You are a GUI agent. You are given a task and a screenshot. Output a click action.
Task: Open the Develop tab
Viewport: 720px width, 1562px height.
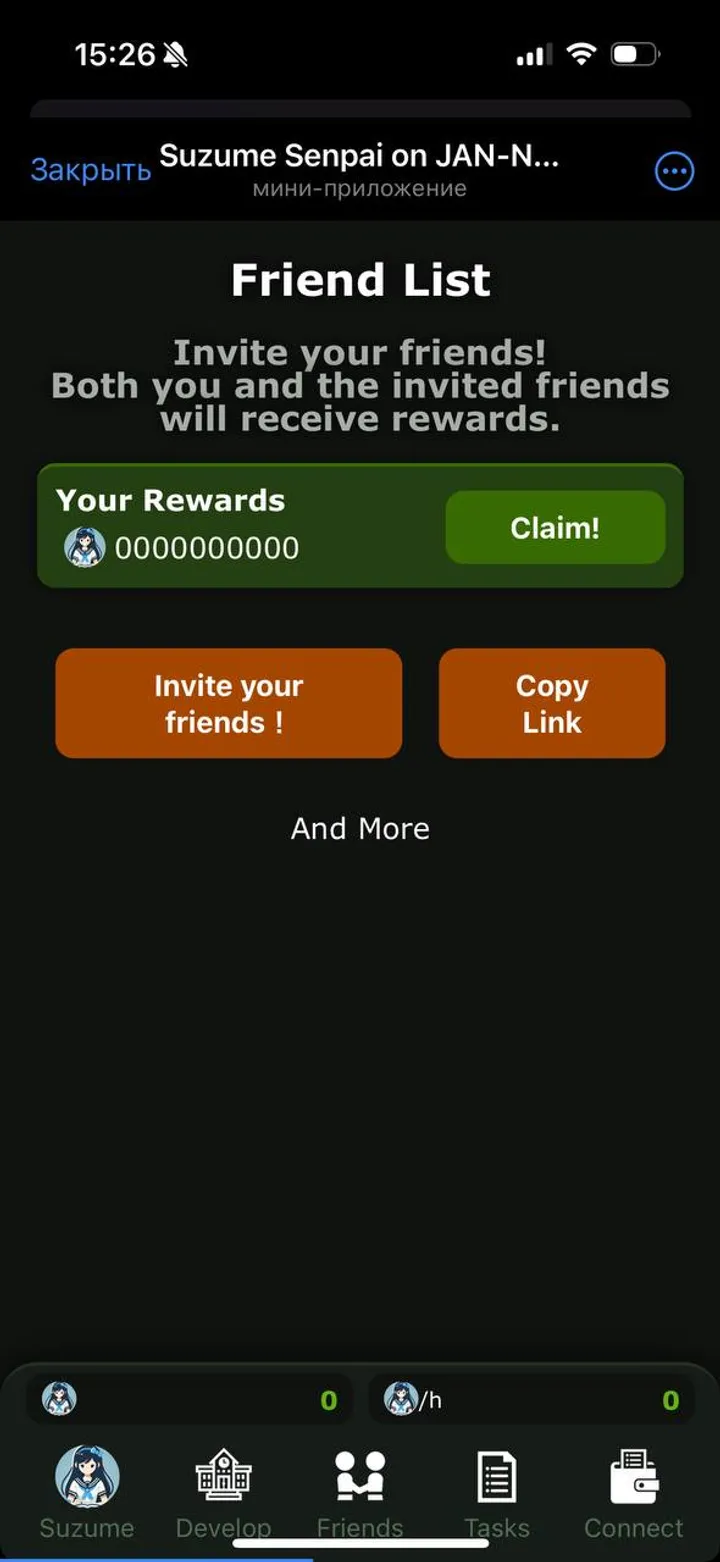223,1492
